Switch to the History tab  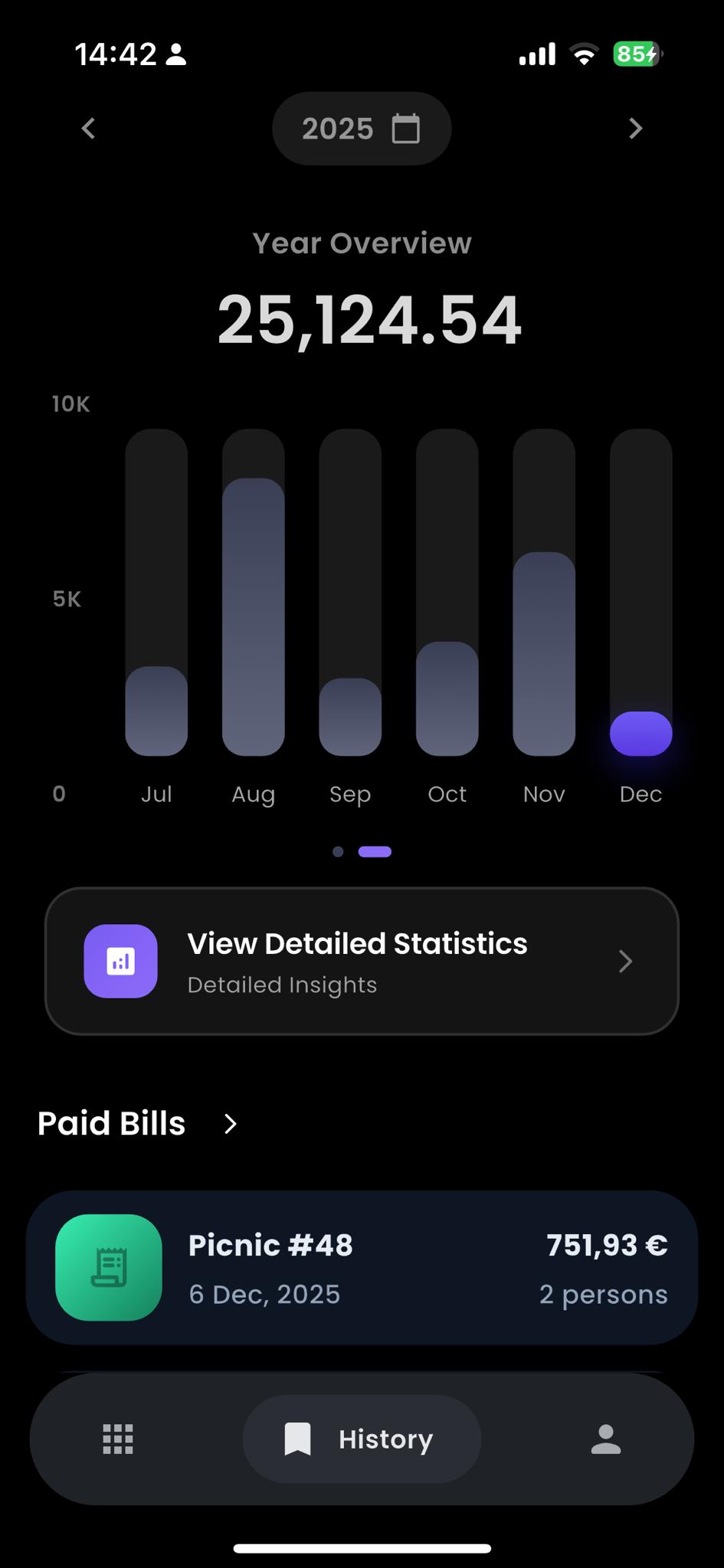(x=361, y=1439)
